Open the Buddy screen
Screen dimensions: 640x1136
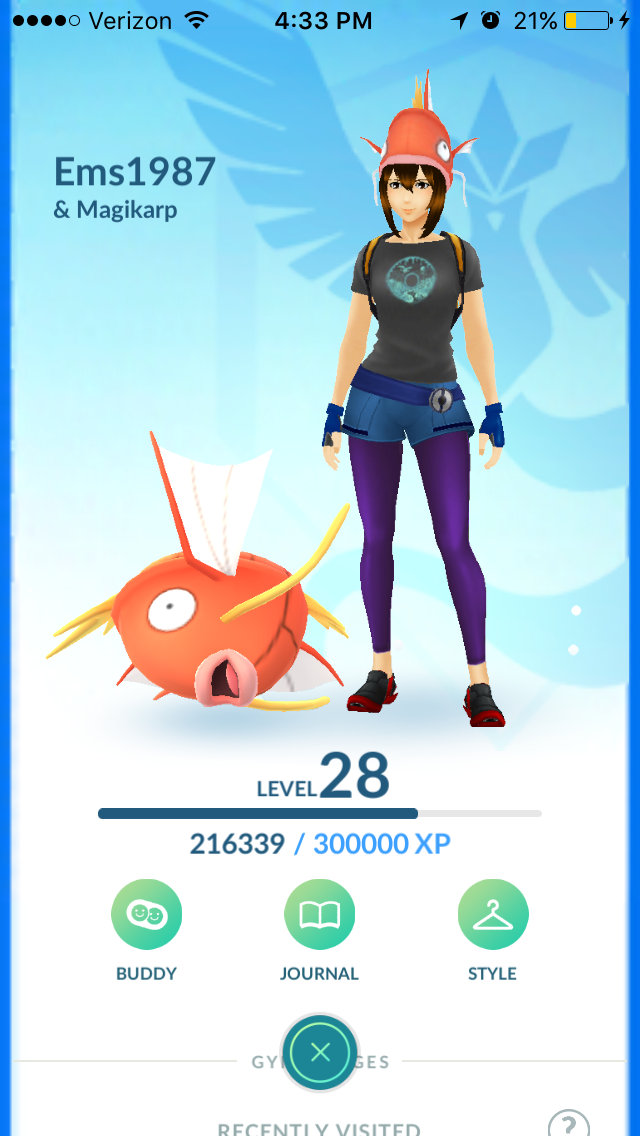pyautogui.click(x=146, y=914)
